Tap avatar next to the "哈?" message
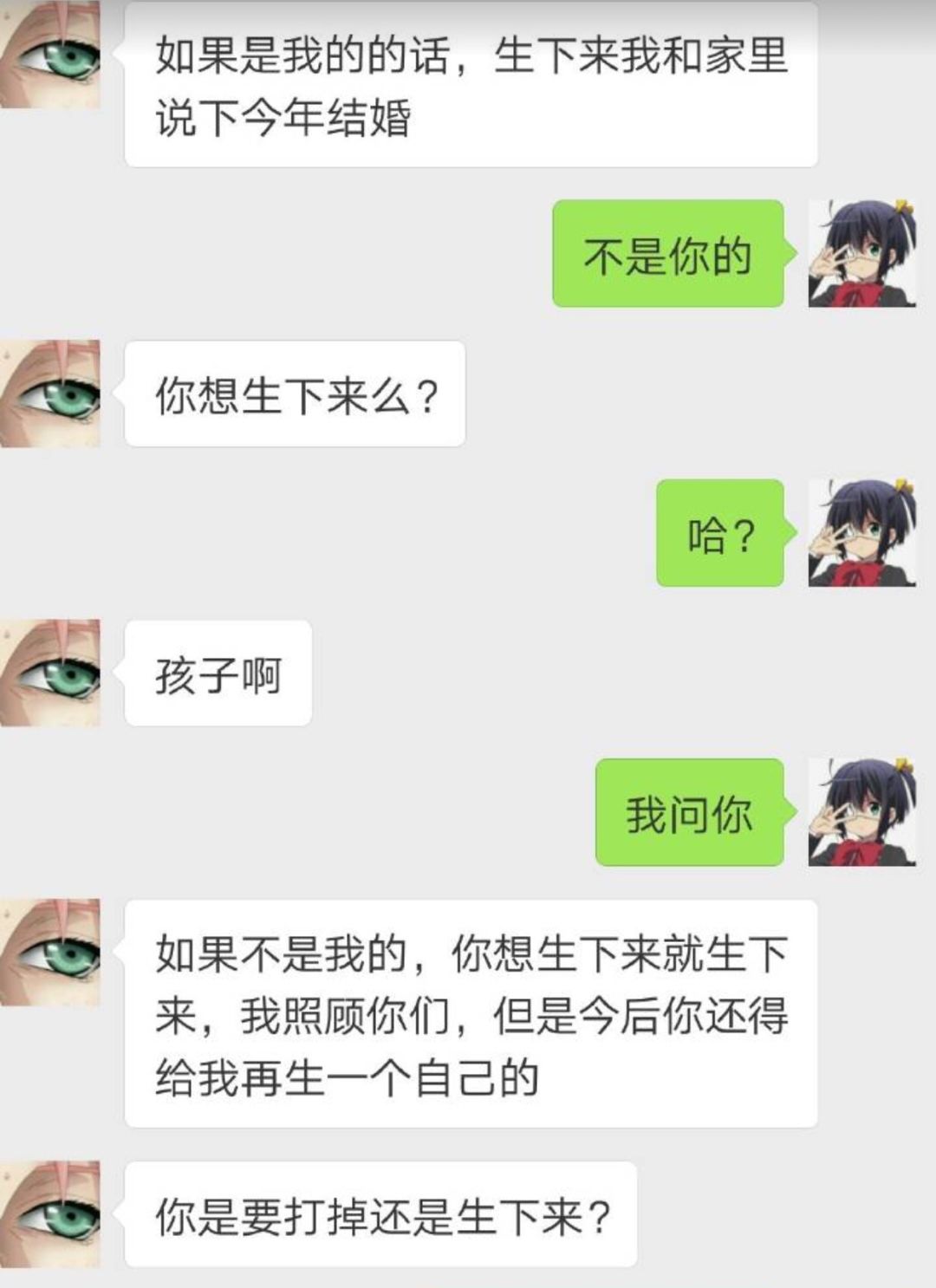Screen dimensions: 936x1288 pos(861,532)
